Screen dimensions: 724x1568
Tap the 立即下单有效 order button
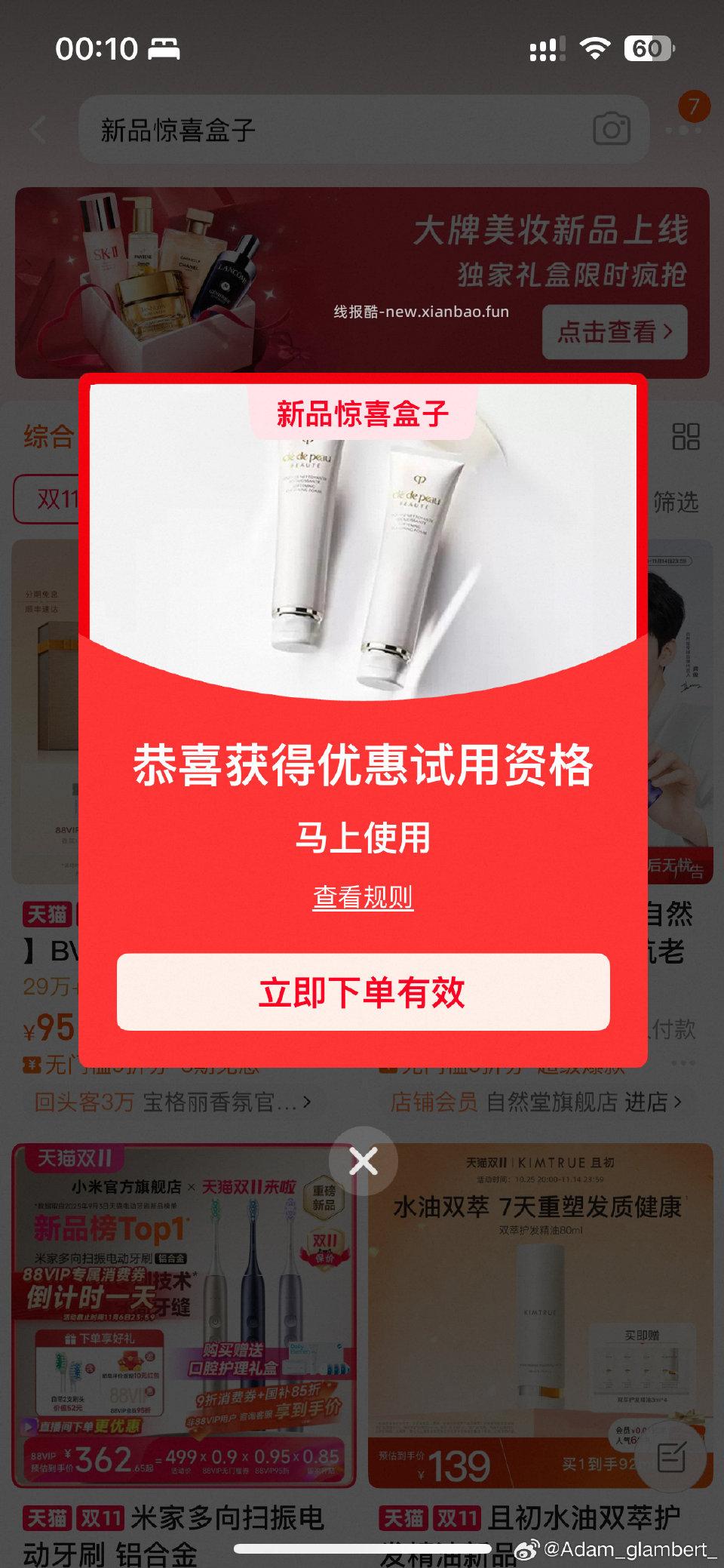(364, 994)
